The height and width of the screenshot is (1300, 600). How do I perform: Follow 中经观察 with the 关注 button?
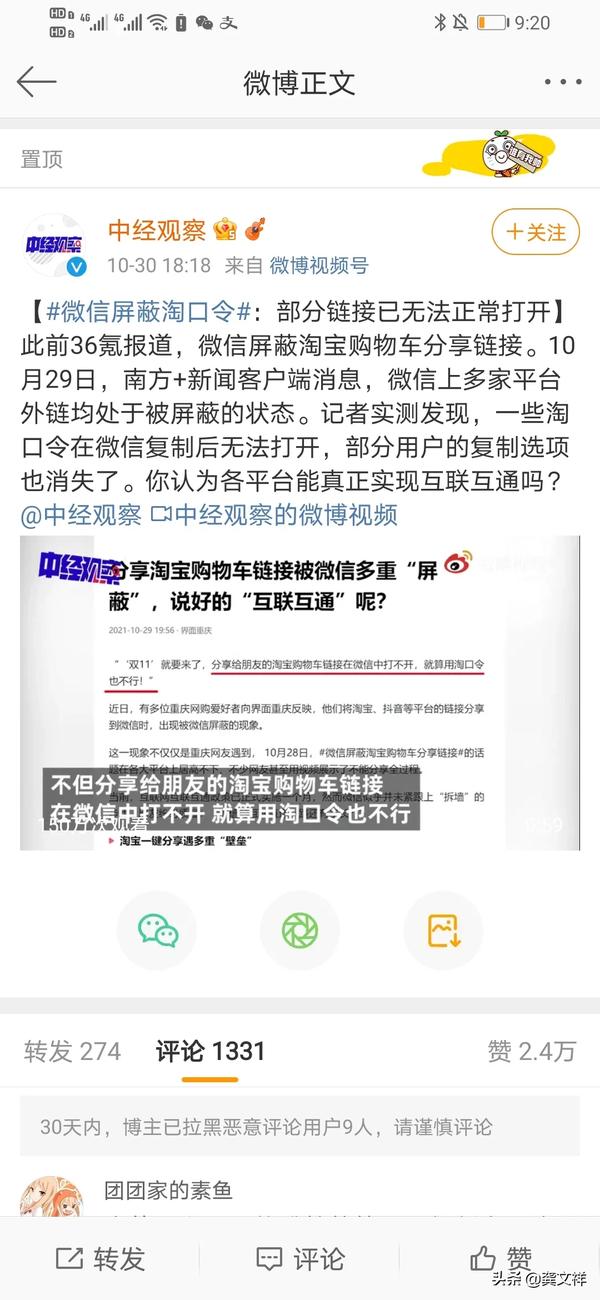click(535, 233)
